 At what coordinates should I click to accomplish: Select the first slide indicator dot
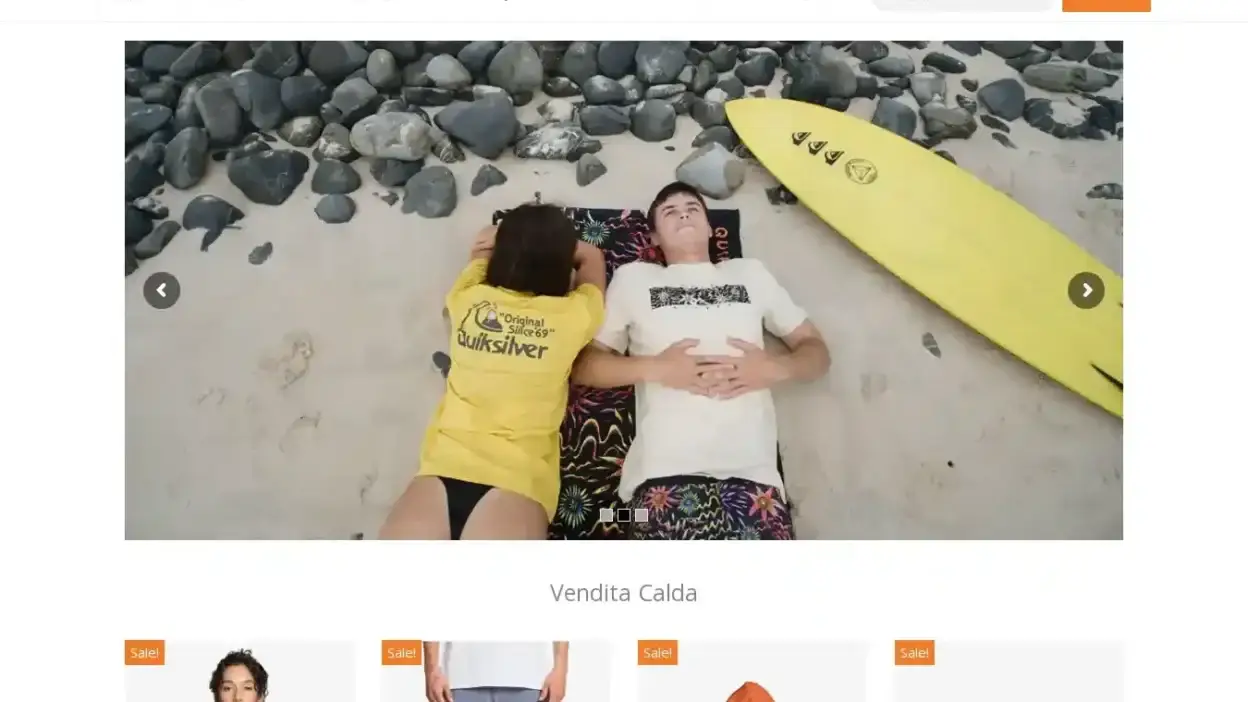[x=606, y=515]
